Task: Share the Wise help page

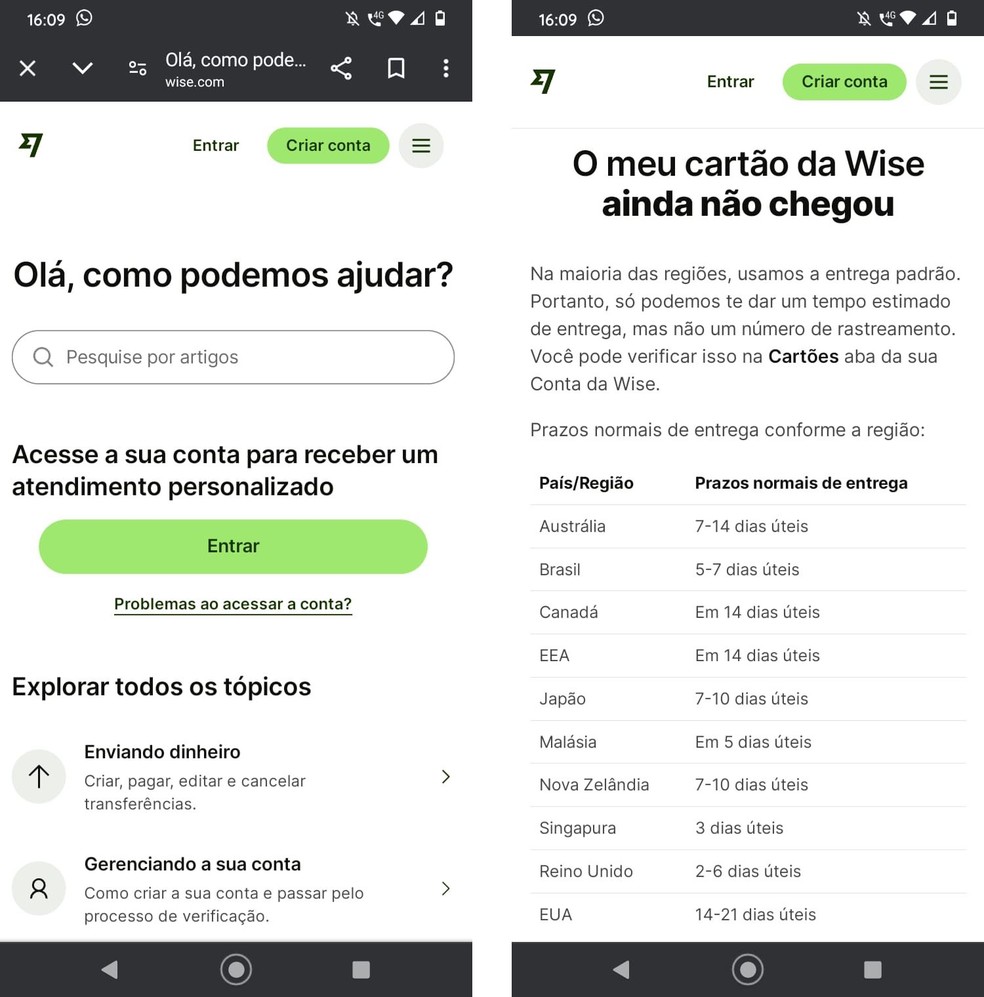Action: pyautogui.click(x=341, y=68)
